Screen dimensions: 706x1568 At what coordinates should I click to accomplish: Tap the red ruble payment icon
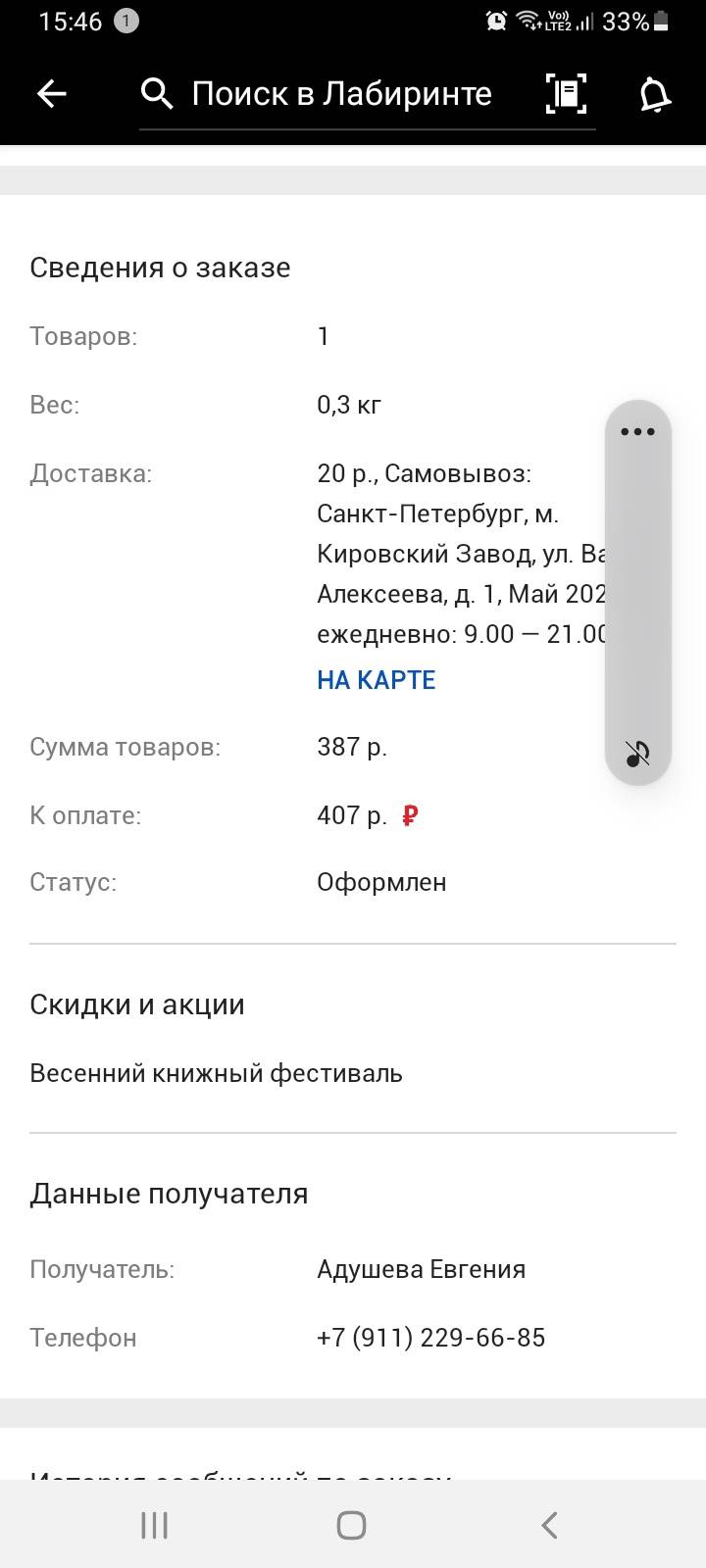(x=410, y=815)
